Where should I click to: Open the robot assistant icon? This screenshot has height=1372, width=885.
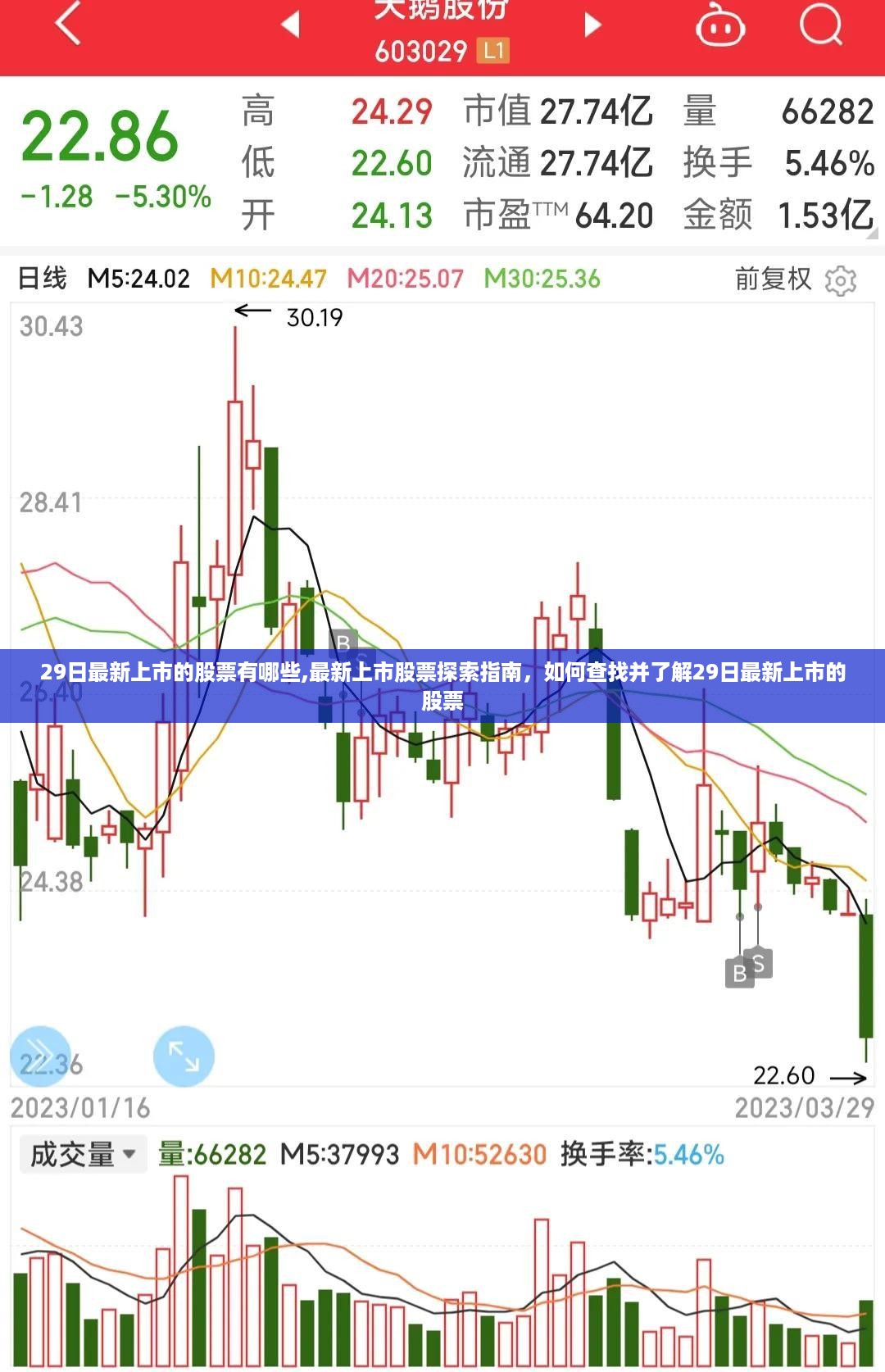[719, 26]
